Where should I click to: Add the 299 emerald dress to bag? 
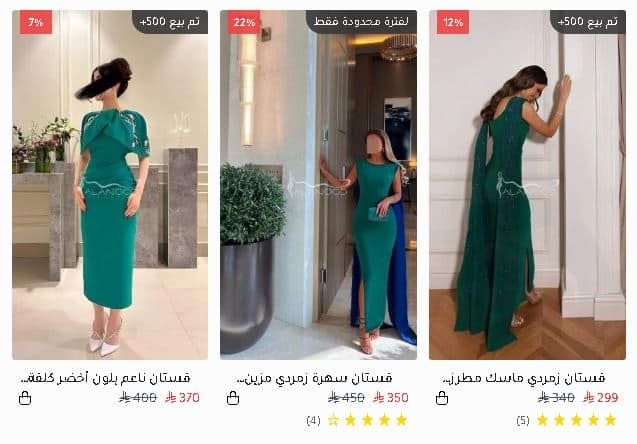click(443, 398)
